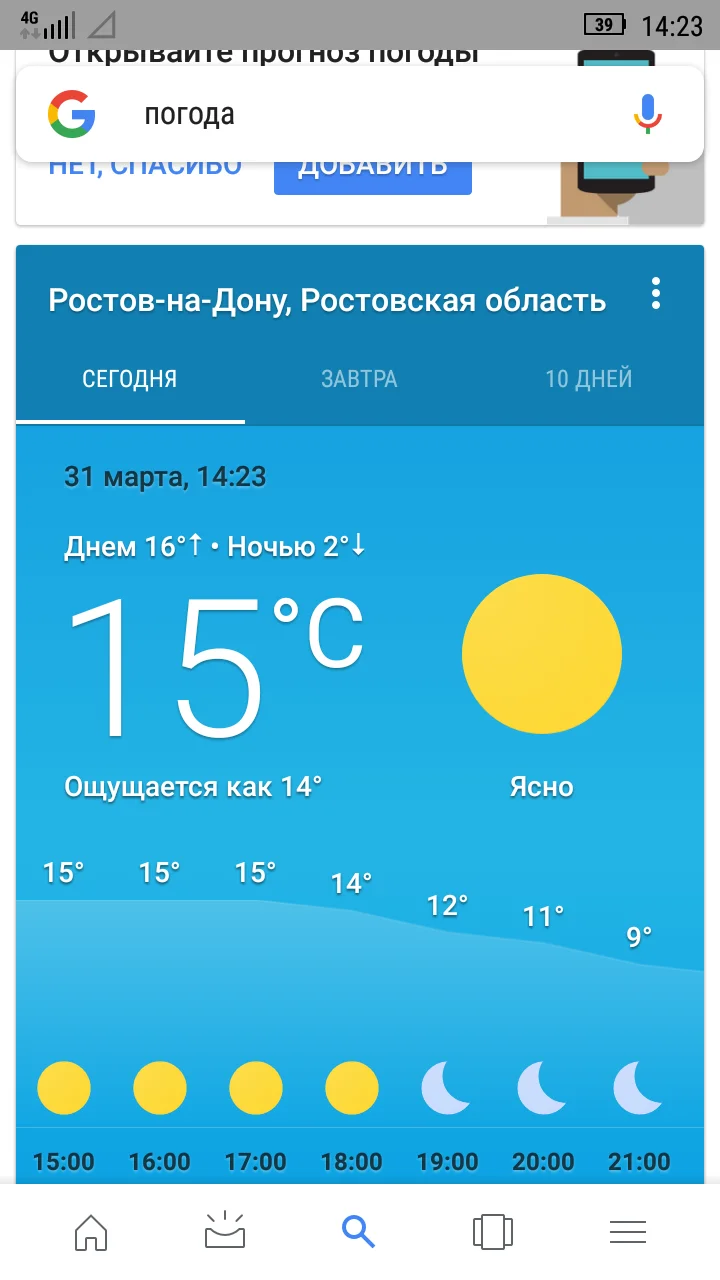
Task: Dismiss the prompt with НЕТ, СПАСИБО
Action: (143, 165)
